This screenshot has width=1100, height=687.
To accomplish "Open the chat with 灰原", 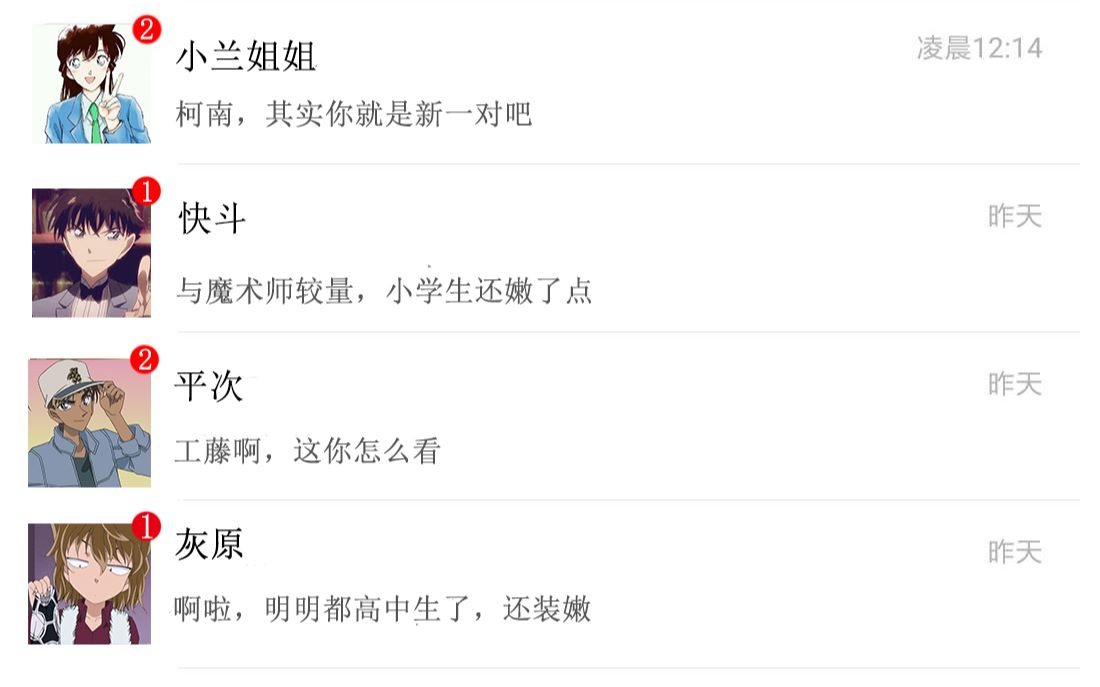I will 550,584.
